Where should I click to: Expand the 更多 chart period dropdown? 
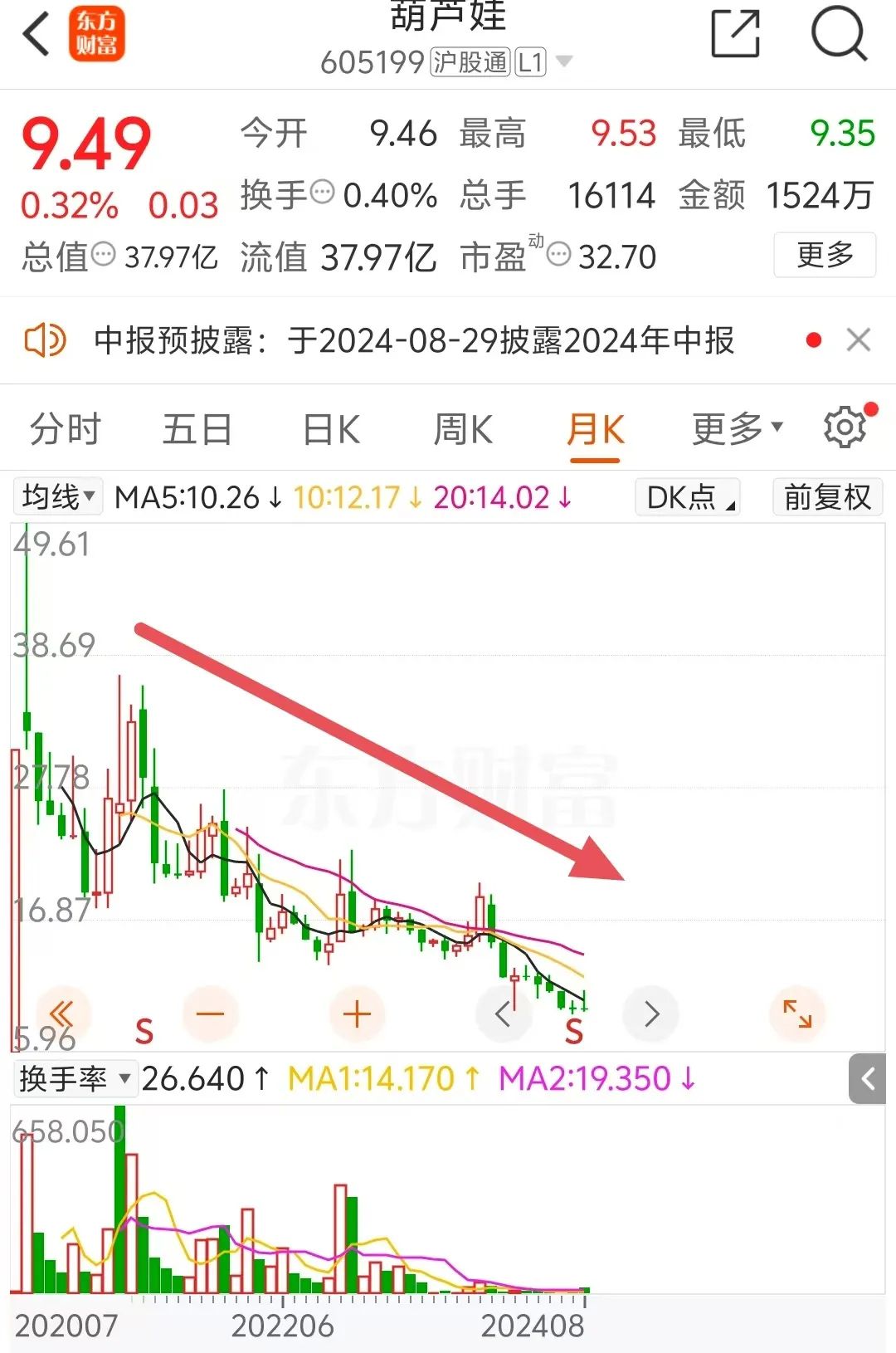(737, 428)
